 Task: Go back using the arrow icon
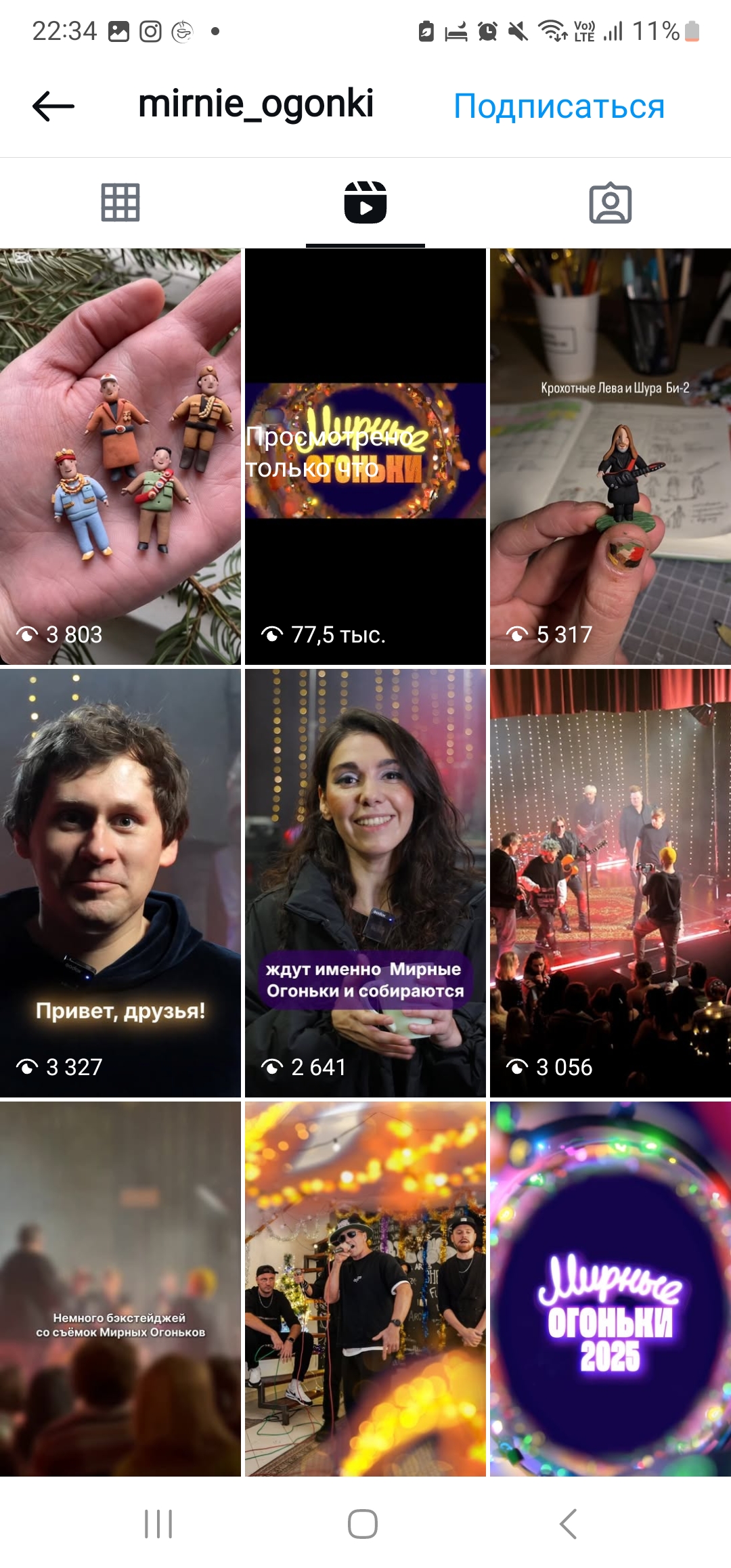pyautogui.click(x=53, y=106)
